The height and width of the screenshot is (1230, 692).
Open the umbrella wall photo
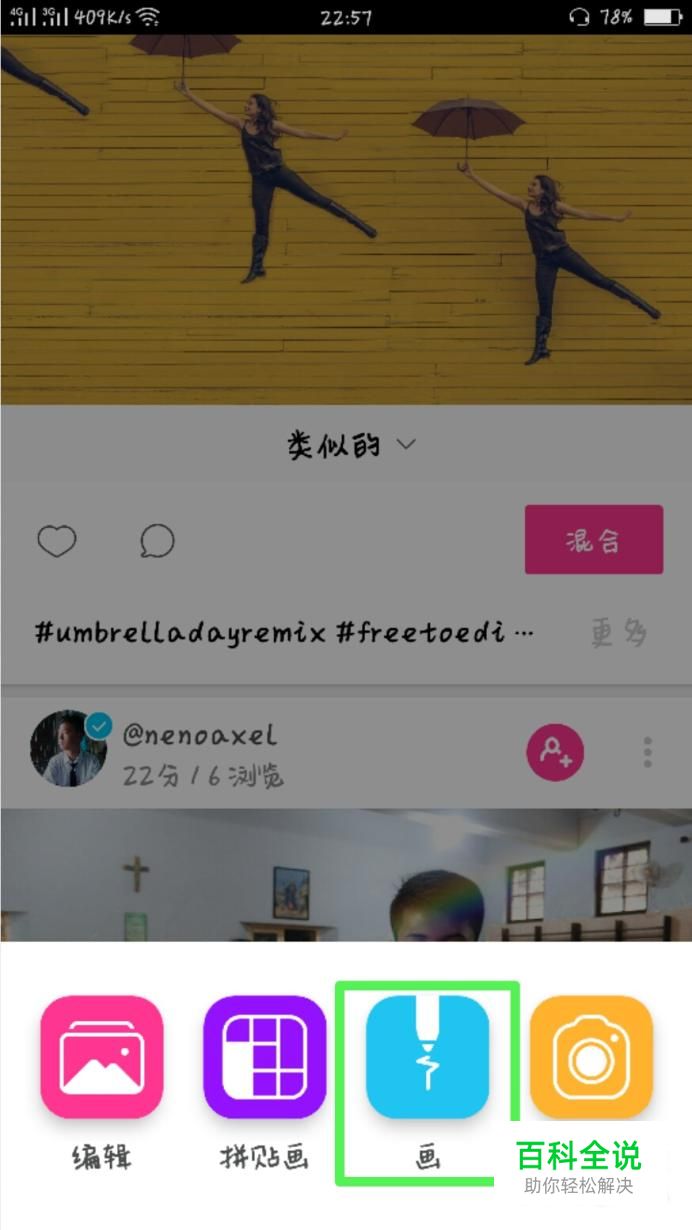[x=346, y=220]
